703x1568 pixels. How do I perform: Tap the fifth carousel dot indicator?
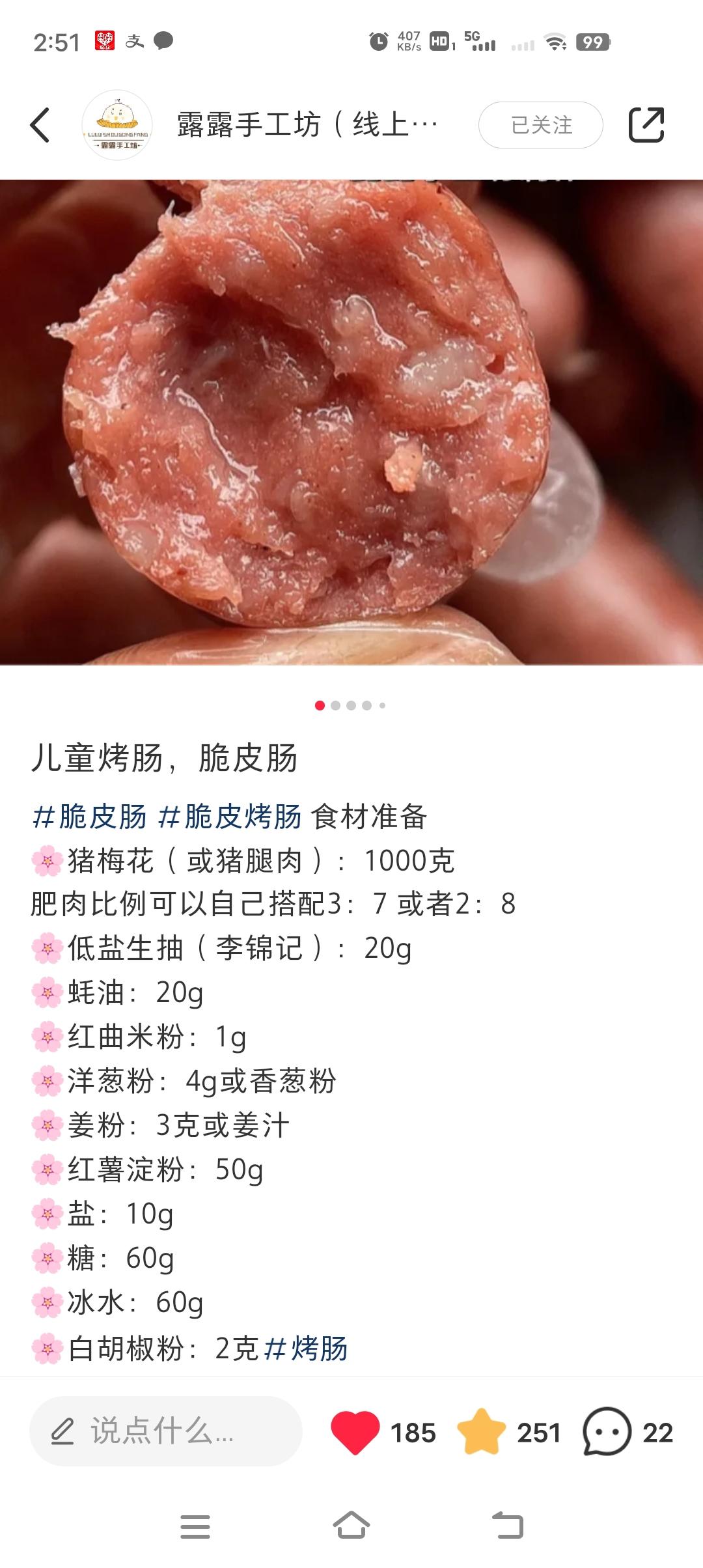click(x=383, y=705)
